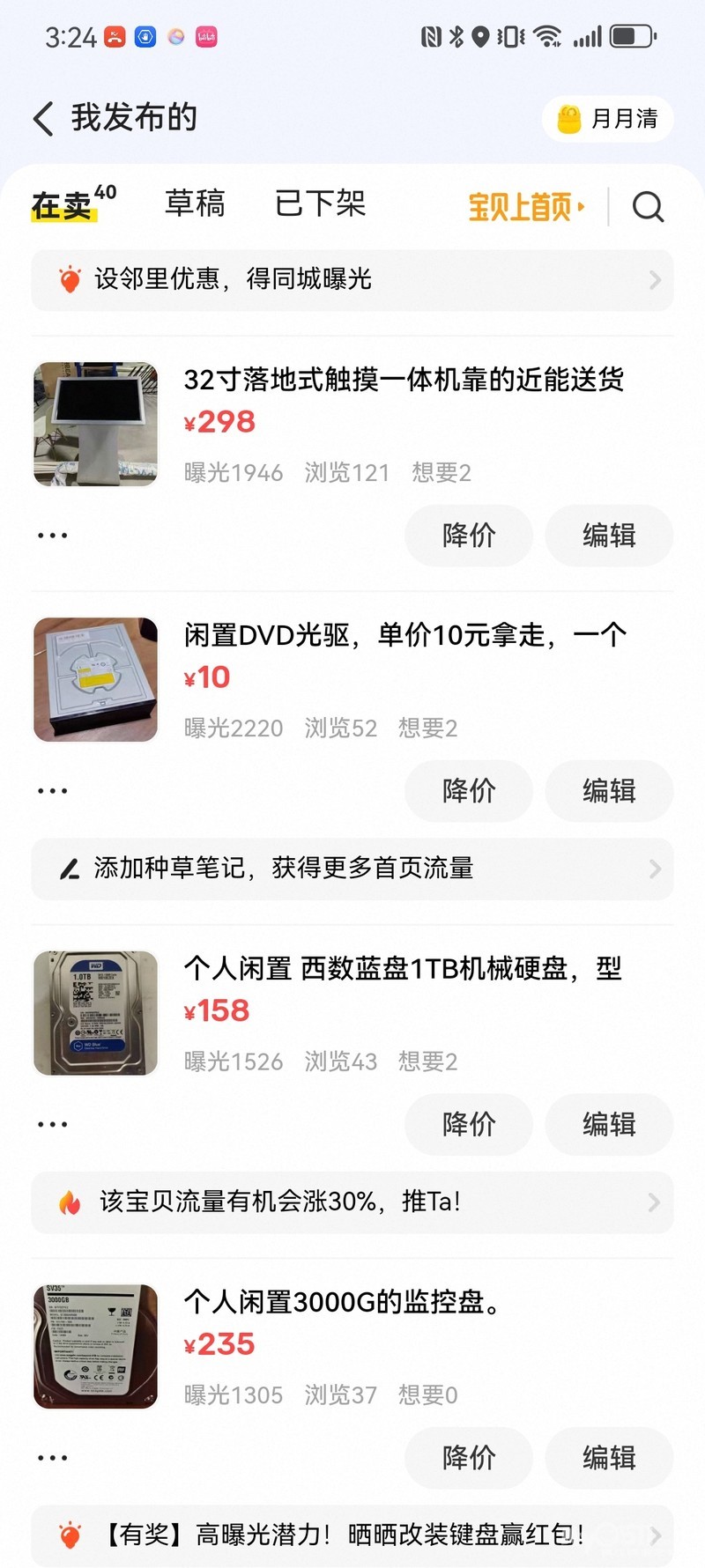
Task: Open the search magnifier icon
Action: tap(648, 207)
